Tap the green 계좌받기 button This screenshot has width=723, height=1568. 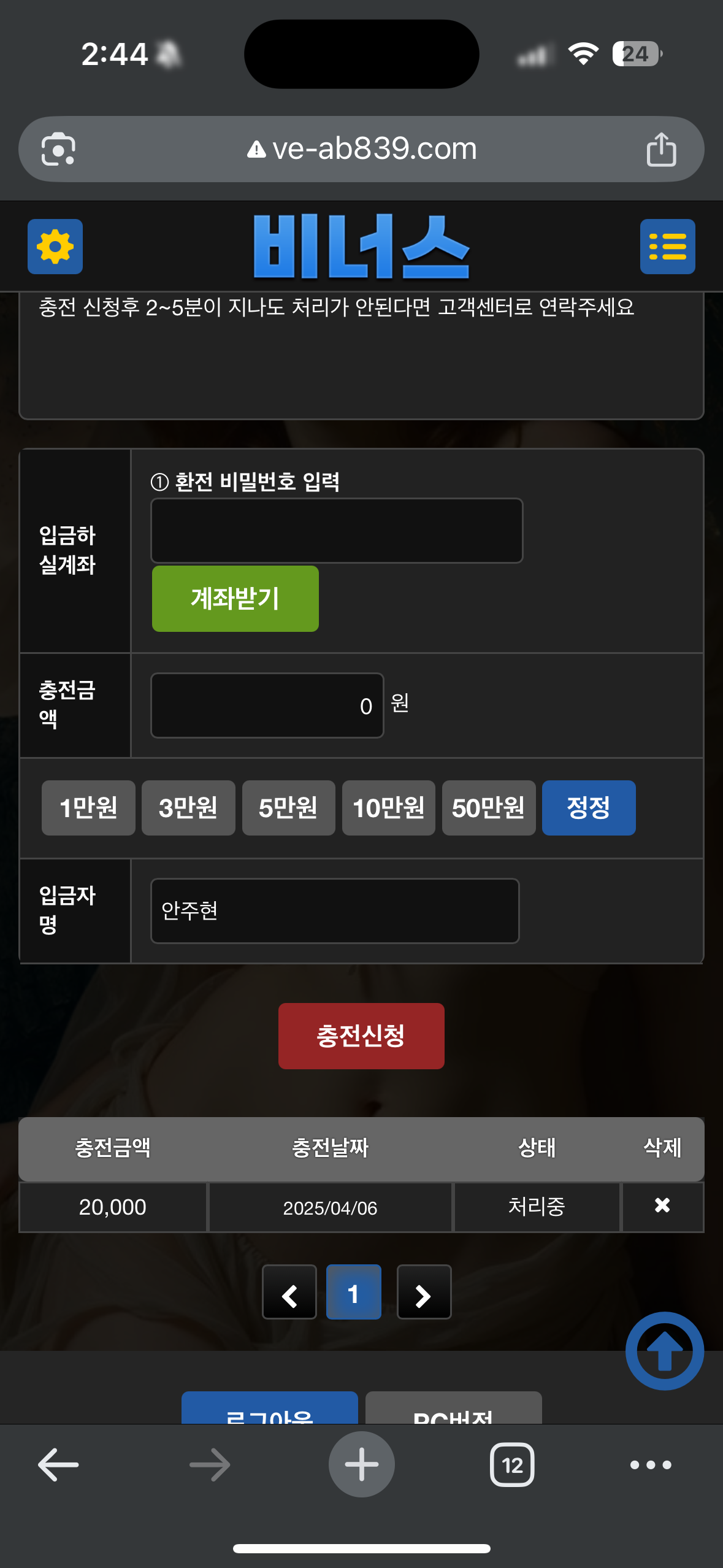click(x=235, y=599)
